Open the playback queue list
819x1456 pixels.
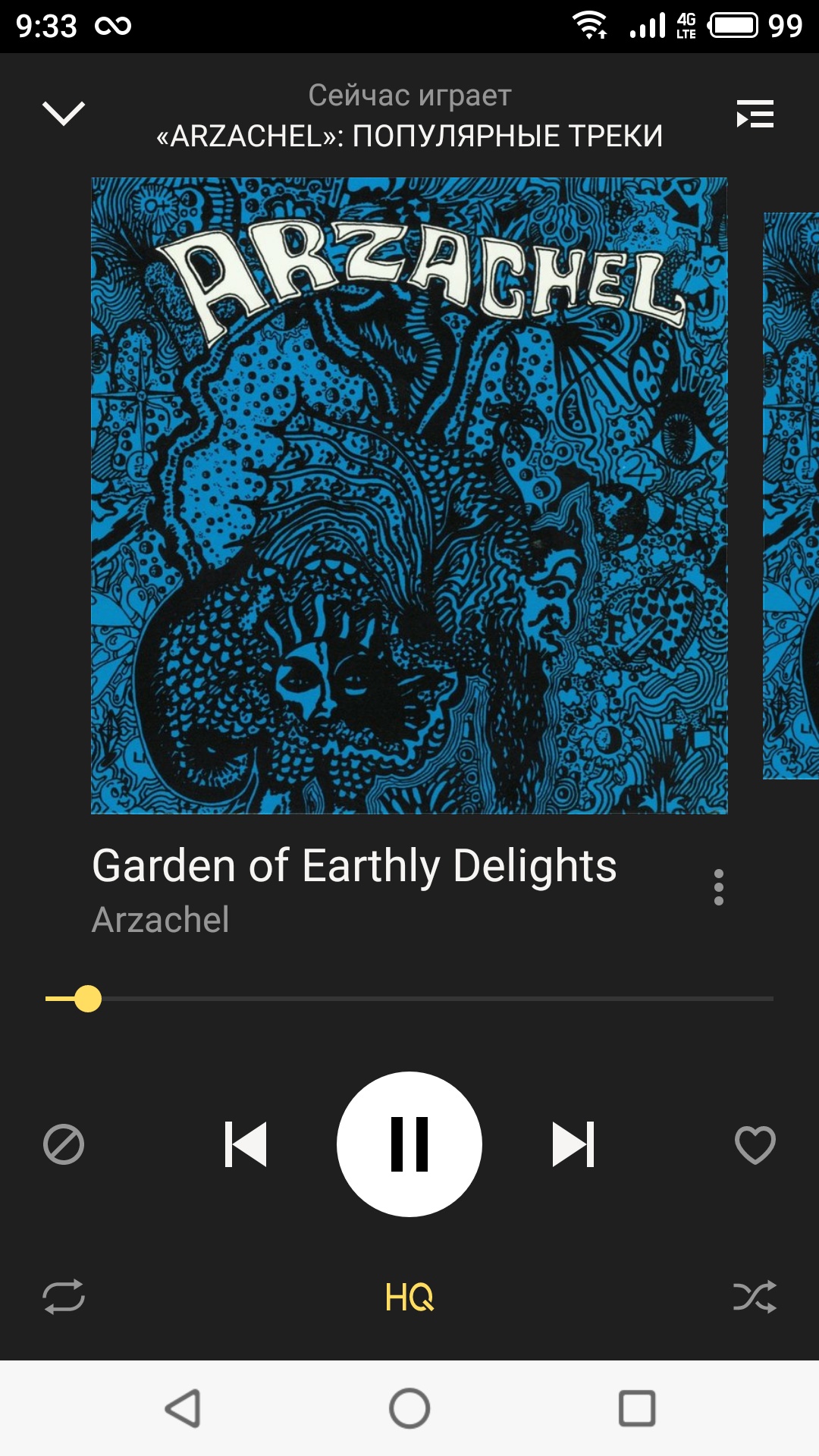(755, 115)
